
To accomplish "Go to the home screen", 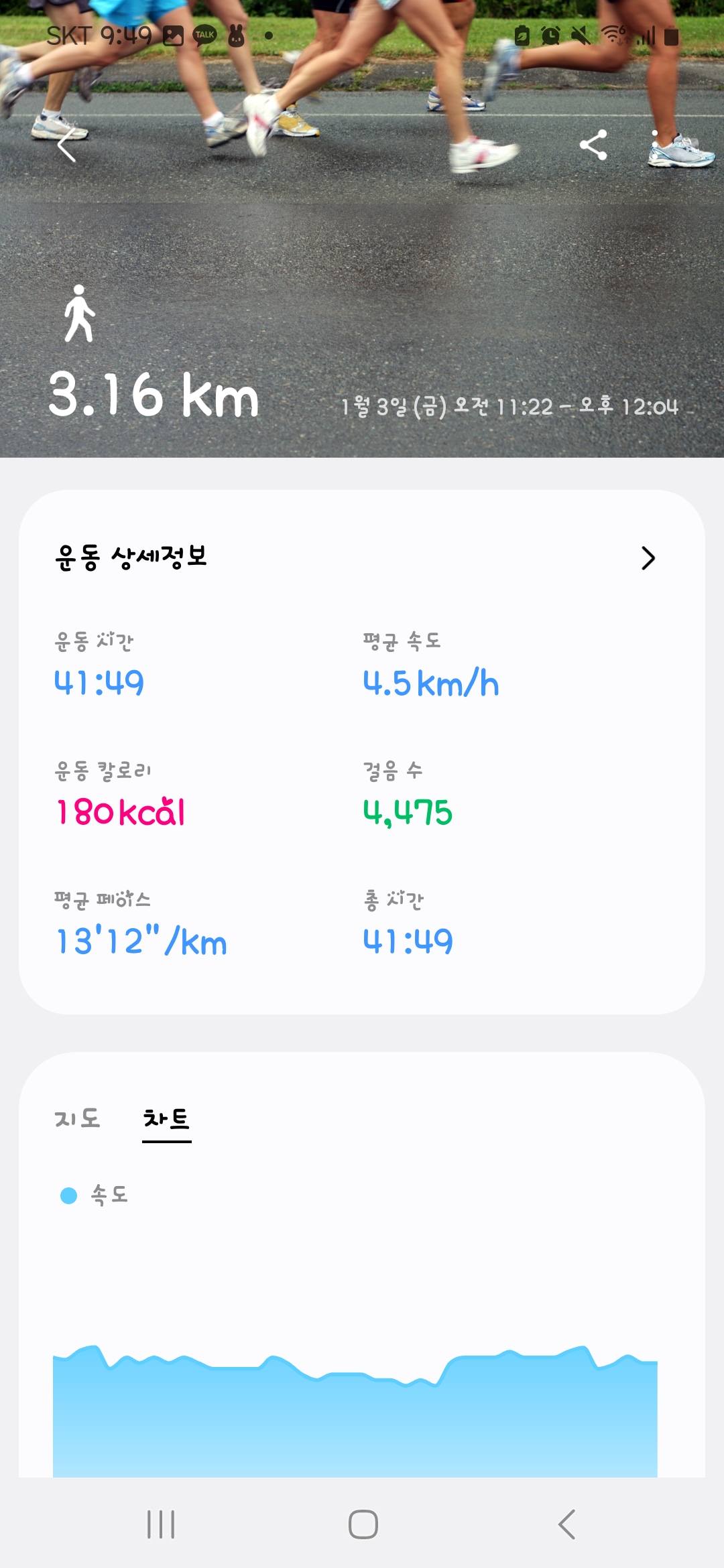I will tap(363, 1524).
